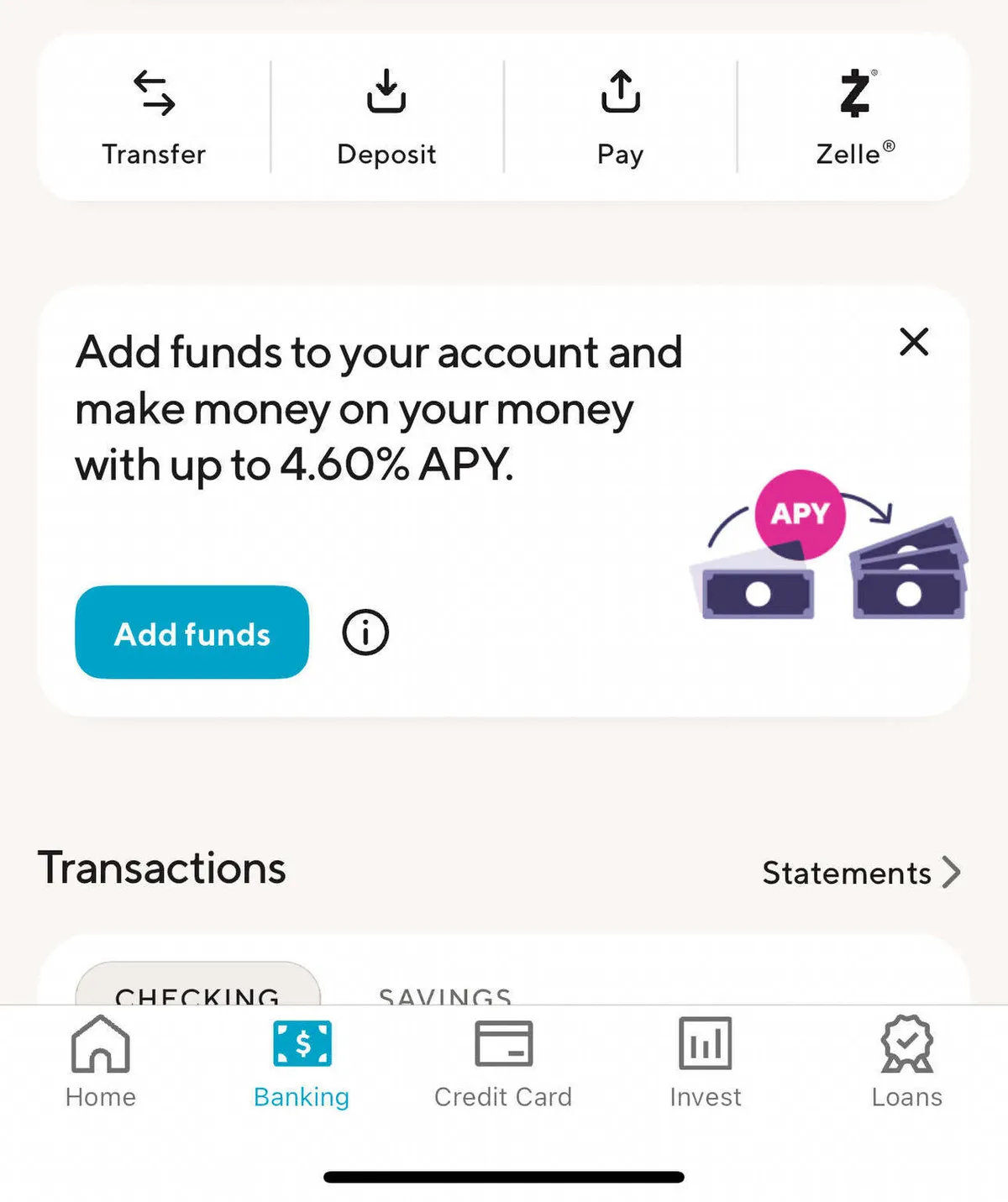Tap the Pay shortcut
This screenshot has height=1202, width=1008.
(621, 117)
